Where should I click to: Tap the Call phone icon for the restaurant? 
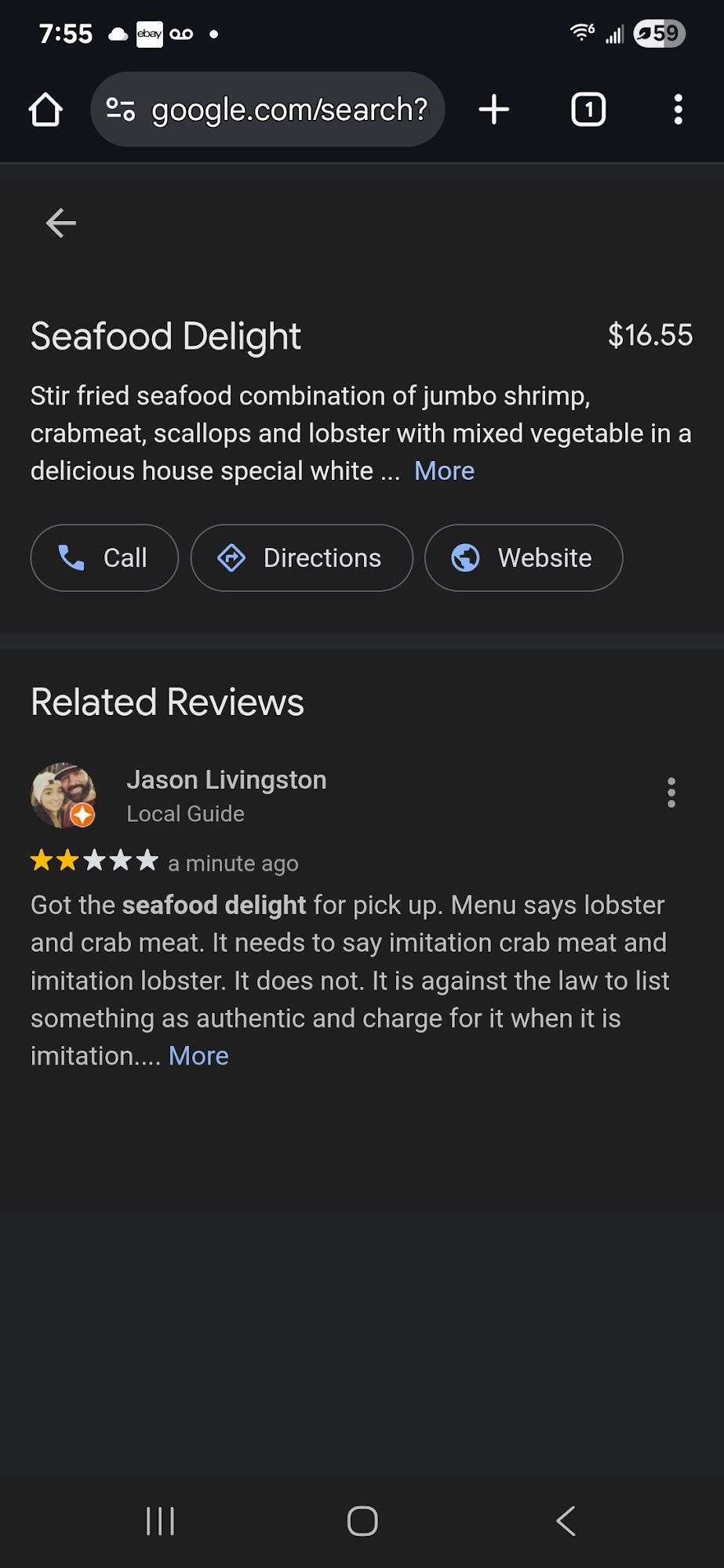coord(72,557)
